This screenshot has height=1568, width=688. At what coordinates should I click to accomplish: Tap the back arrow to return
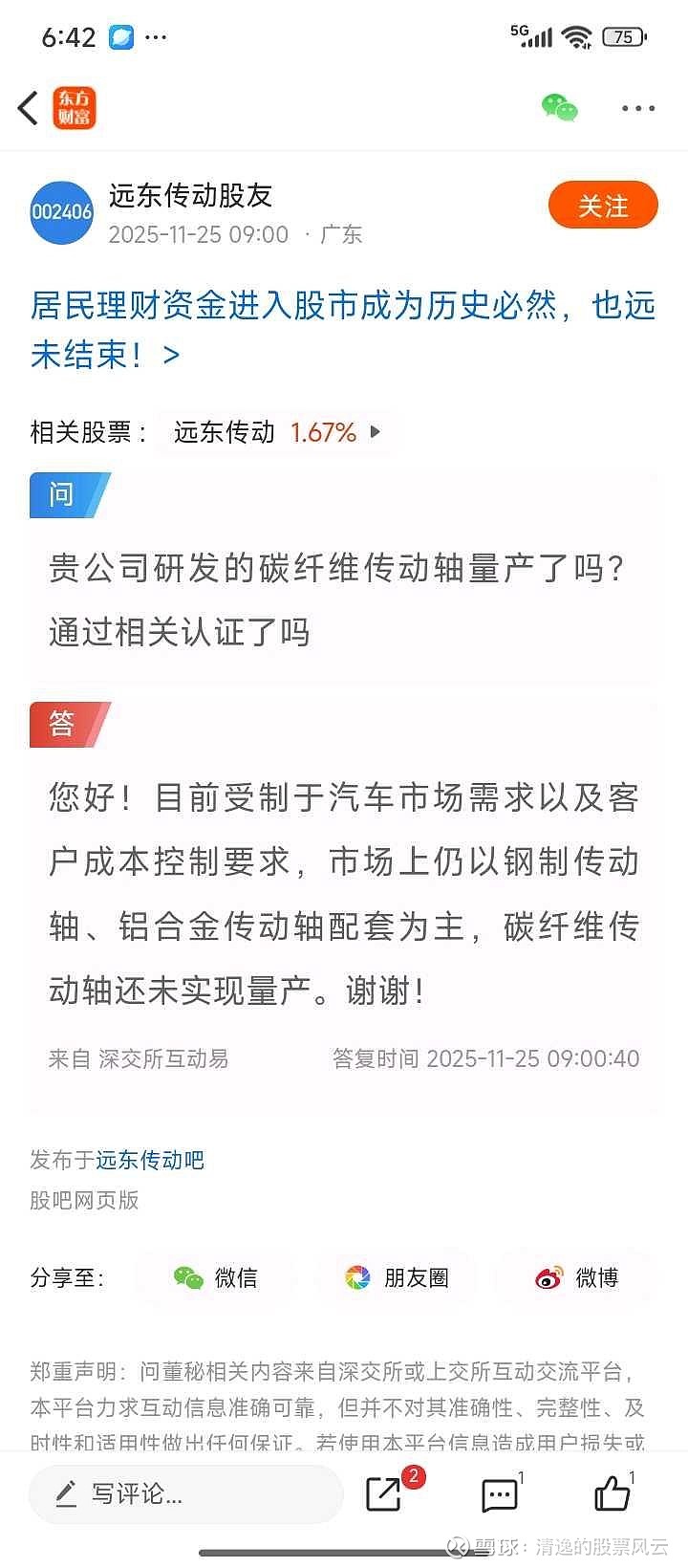pyautogui.click(x=27, y=108)
